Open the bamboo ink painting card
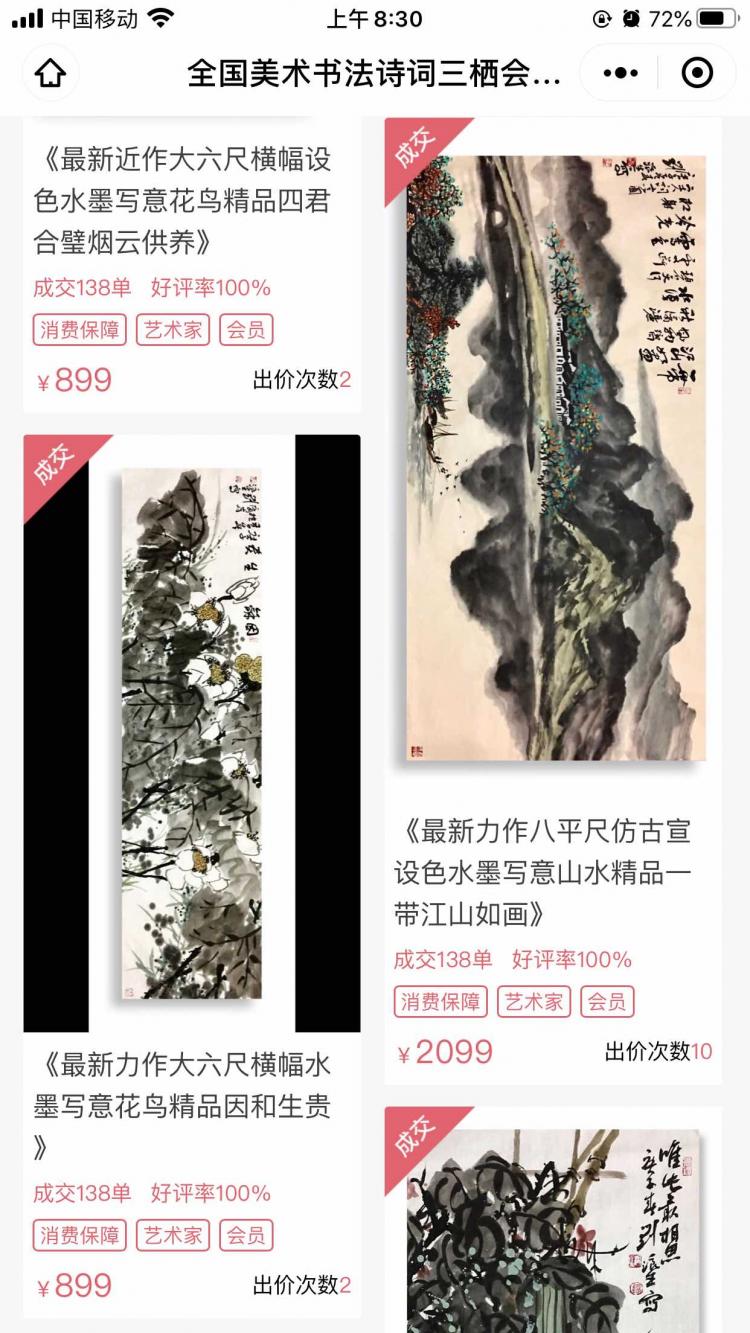This screenshot has width=750, height=1333. pos(553,1219)
